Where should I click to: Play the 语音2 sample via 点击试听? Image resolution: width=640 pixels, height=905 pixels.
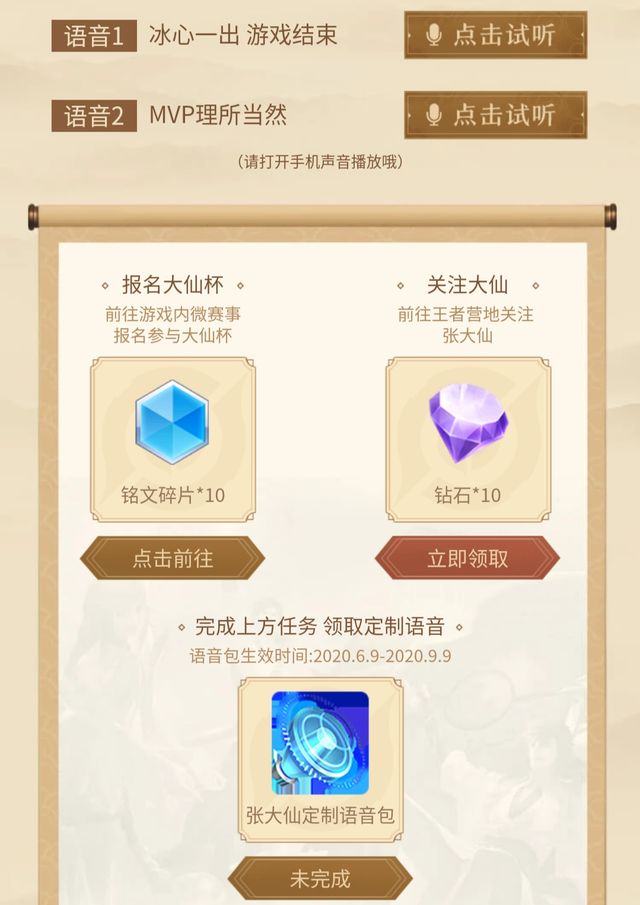pos(495,115)
